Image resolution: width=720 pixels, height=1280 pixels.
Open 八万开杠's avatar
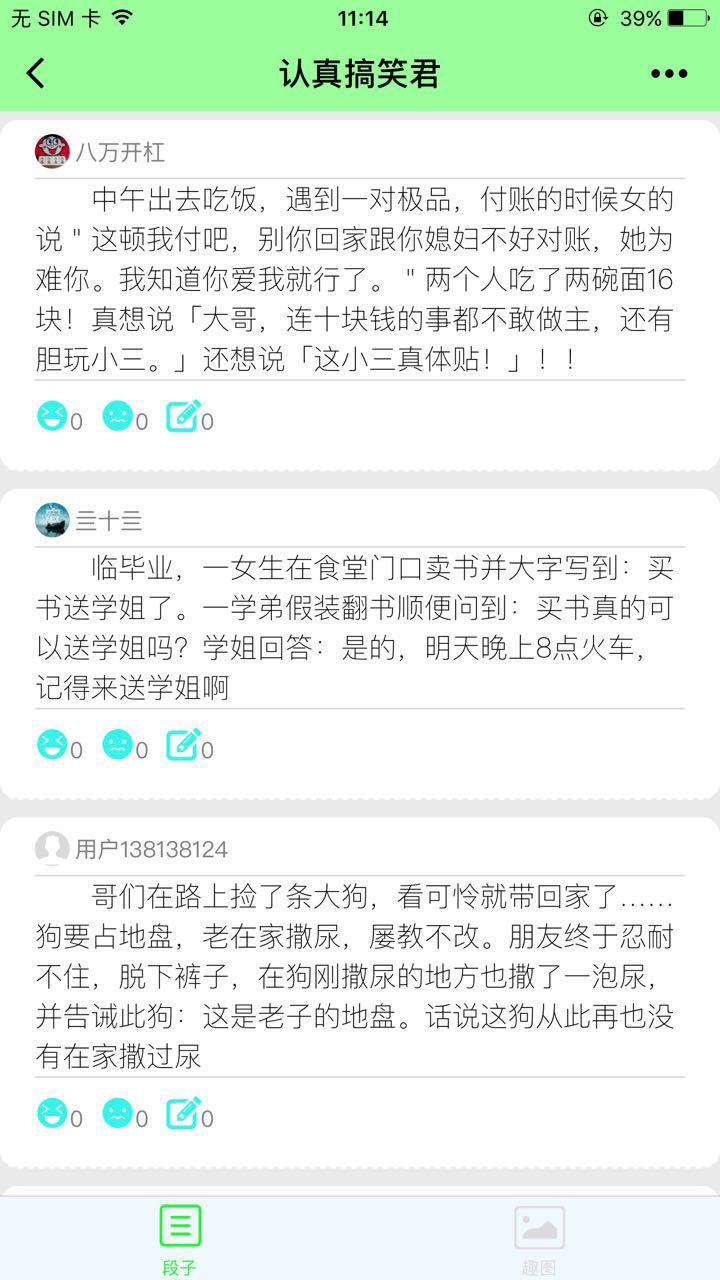pyautogui.click(x=52, y=152)
